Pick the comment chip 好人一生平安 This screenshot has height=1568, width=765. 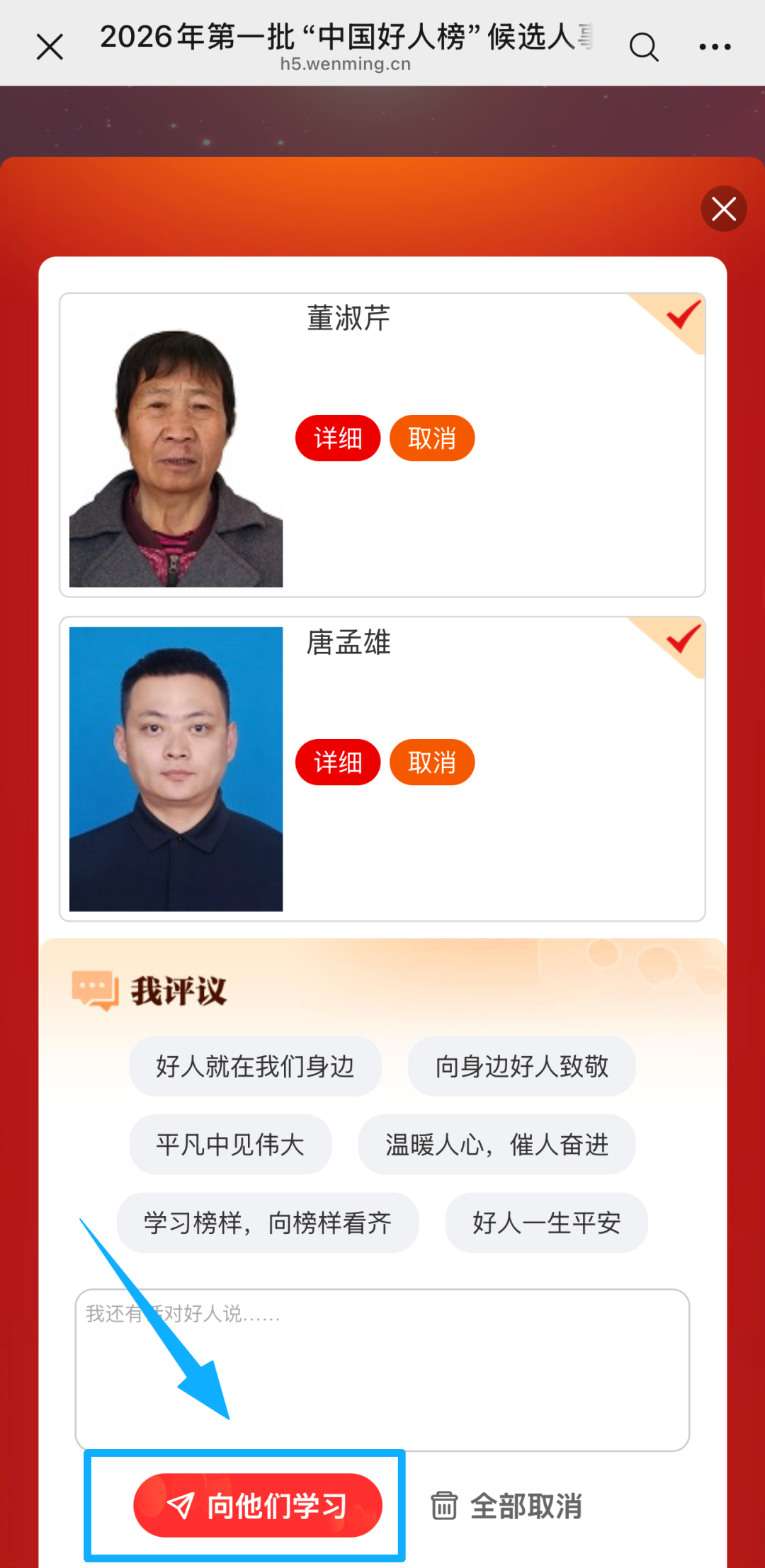click(x=546, y=1223)
